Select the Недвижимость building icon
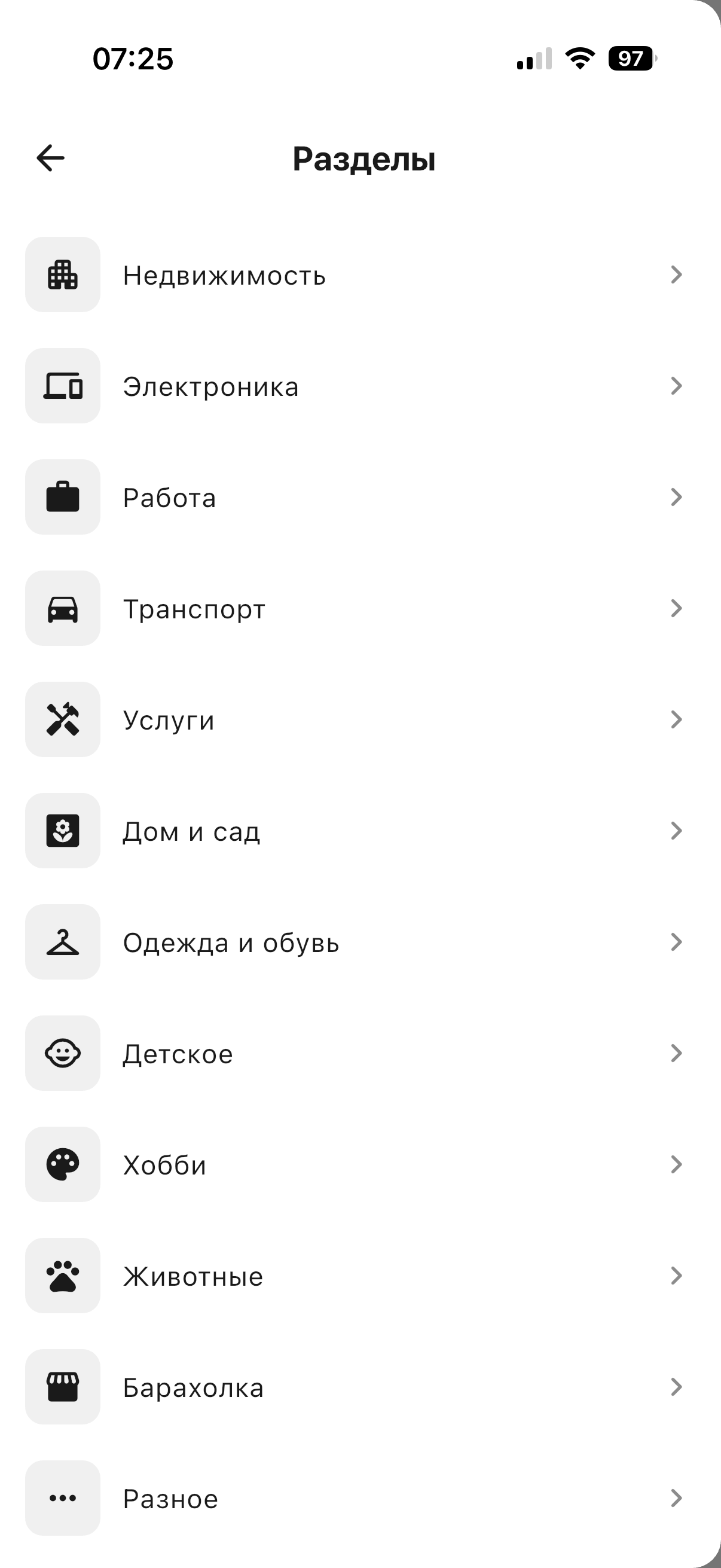The image size is (721, 1568). pos(63,275)
